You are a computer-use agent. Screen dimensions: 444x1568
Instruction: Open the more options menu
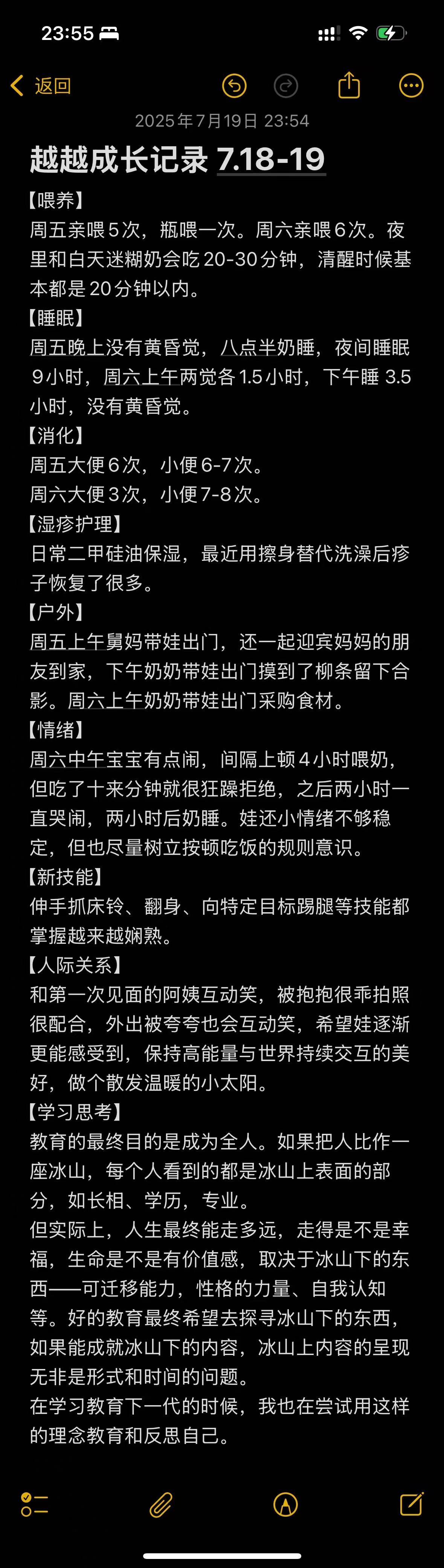pos(411,86)
